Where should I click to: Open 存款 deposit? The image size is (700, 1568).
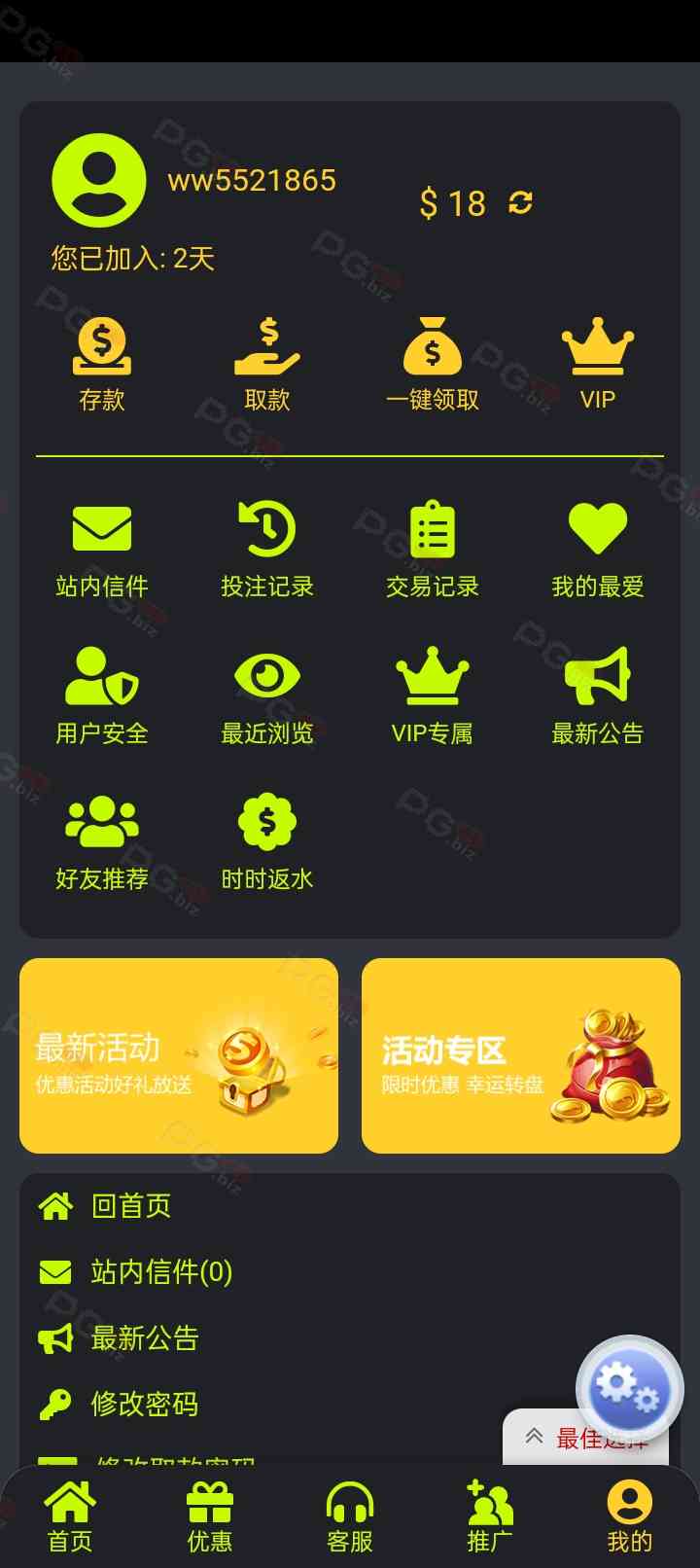point(102,364)
